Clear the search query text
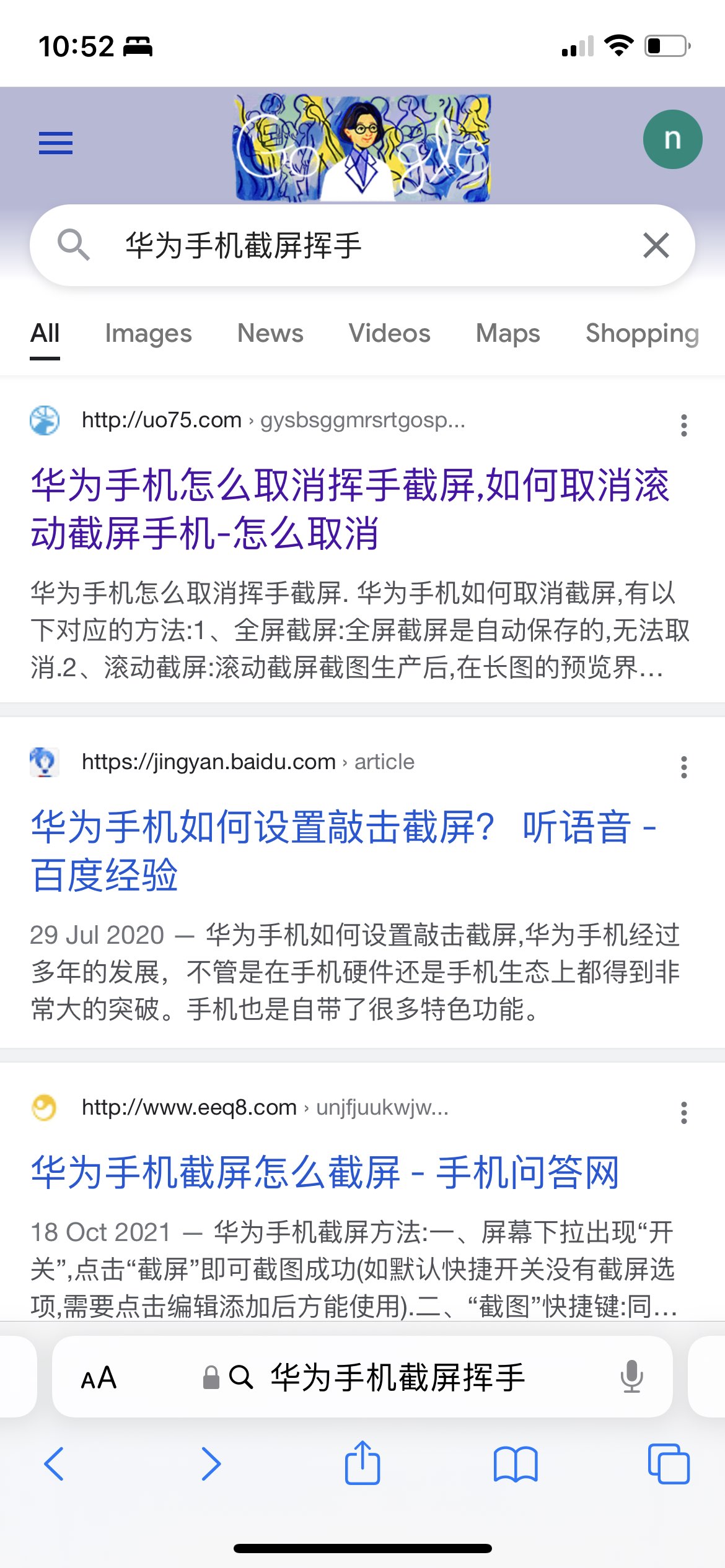Image resolution: width=725 pixels, height=1568 pixels. (x=656, y=245)
